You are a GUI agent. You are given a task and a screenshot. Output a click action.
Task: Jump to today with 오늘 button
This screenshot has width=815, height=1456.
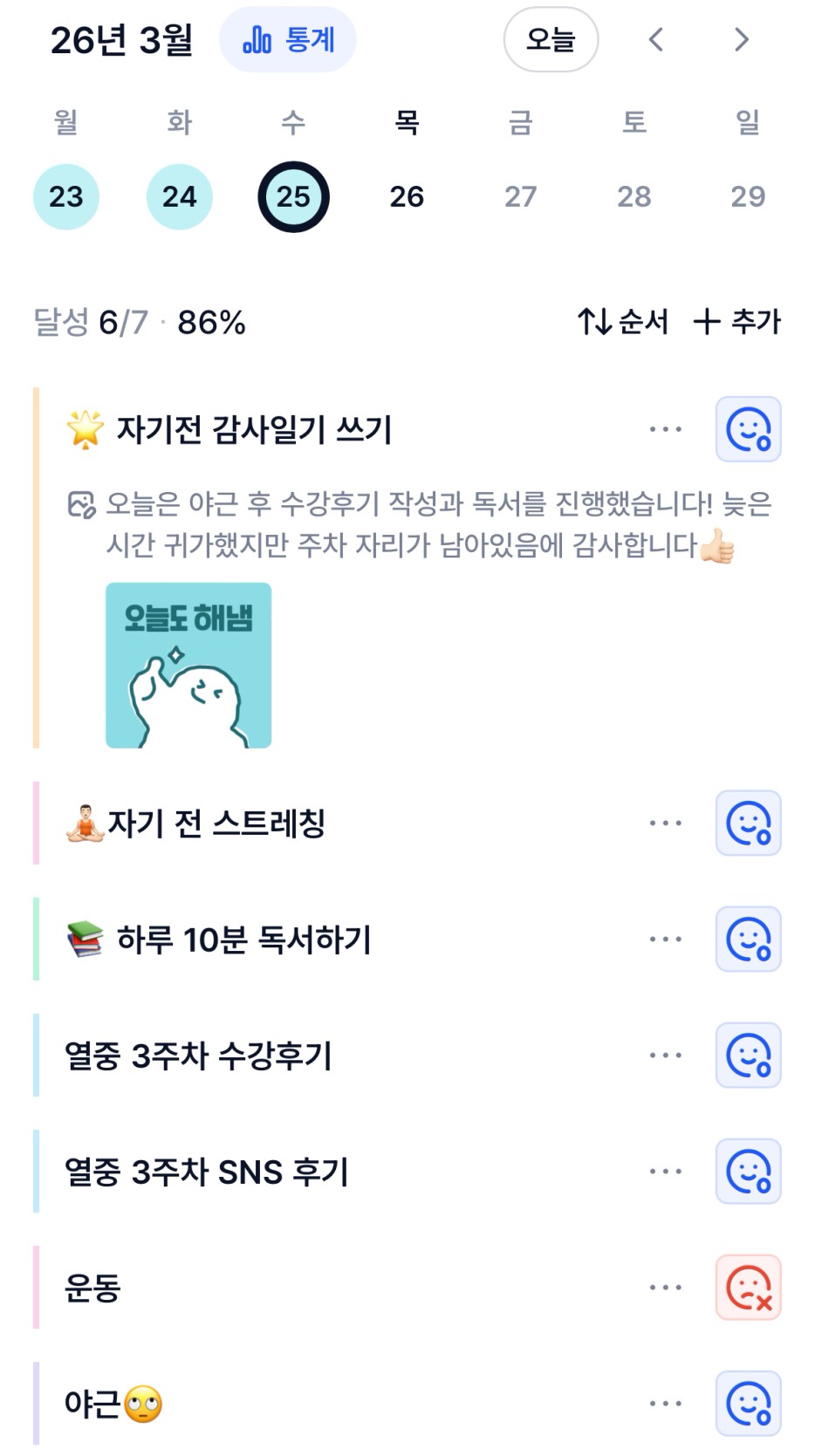point(551,40)
